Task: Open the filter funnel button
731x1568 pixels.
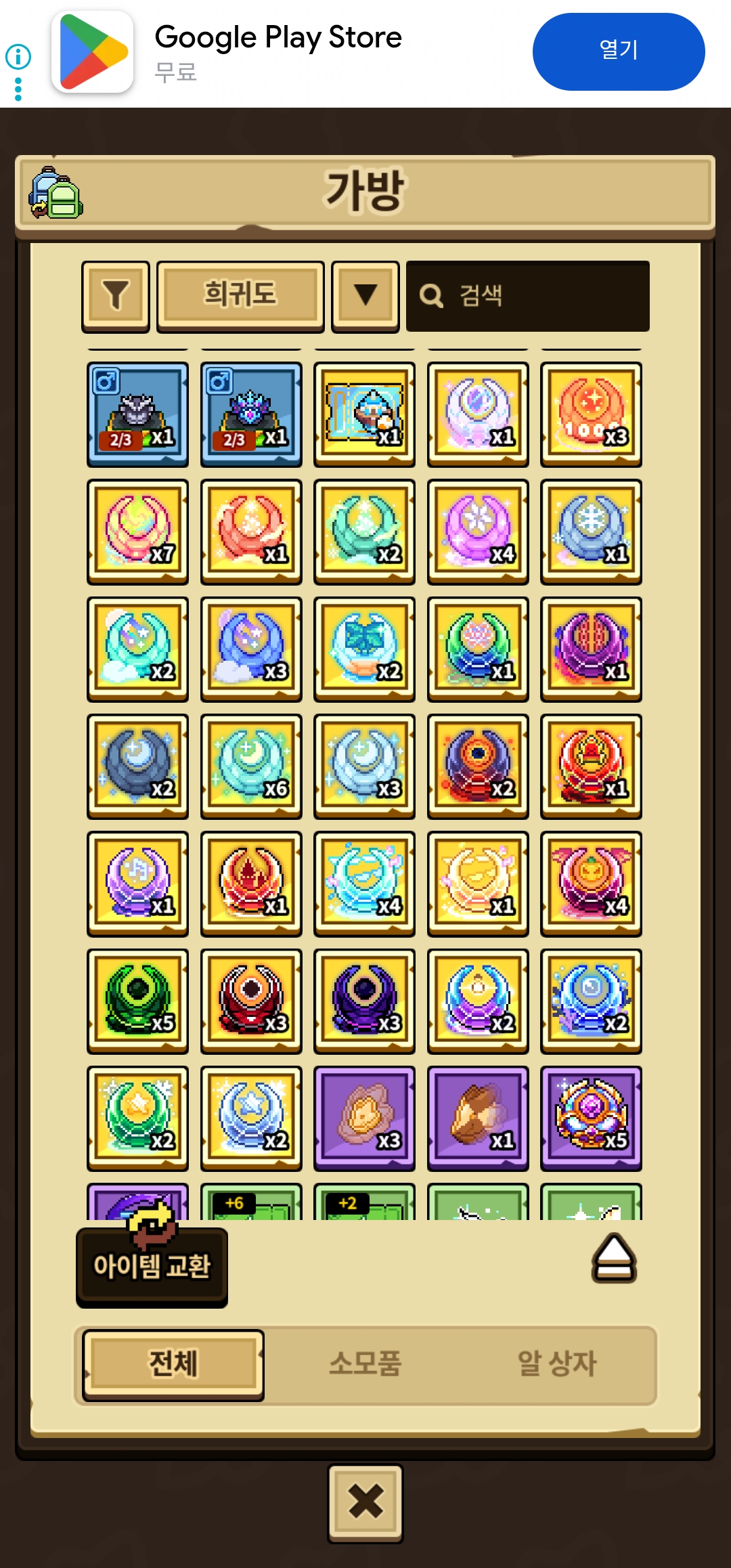Action: [116, 296]
